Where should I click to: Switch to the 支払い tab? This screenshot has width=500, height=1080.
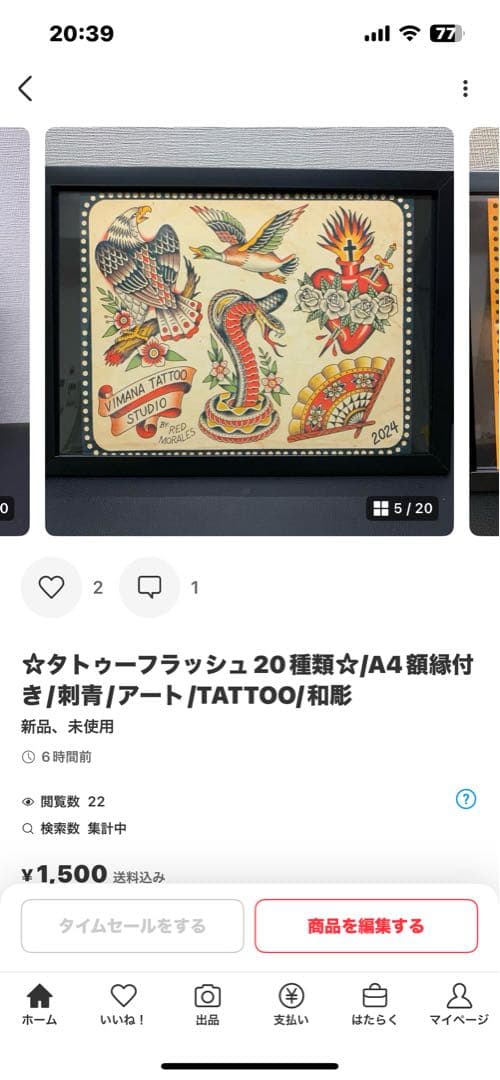(x=291, y=1005)
